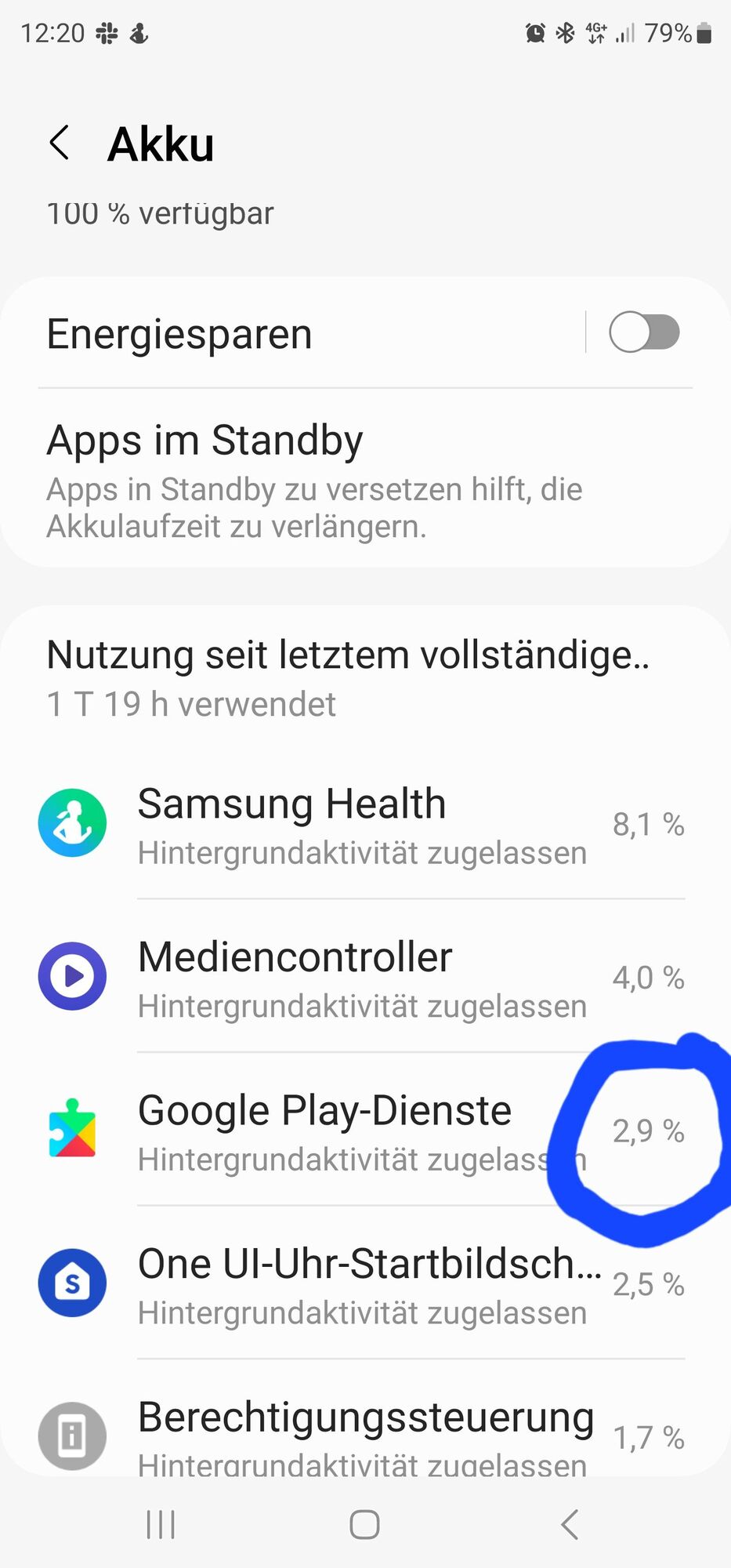View Mediencontroller battery details
The image size is (731, 1568).
(x=362, y=977)
